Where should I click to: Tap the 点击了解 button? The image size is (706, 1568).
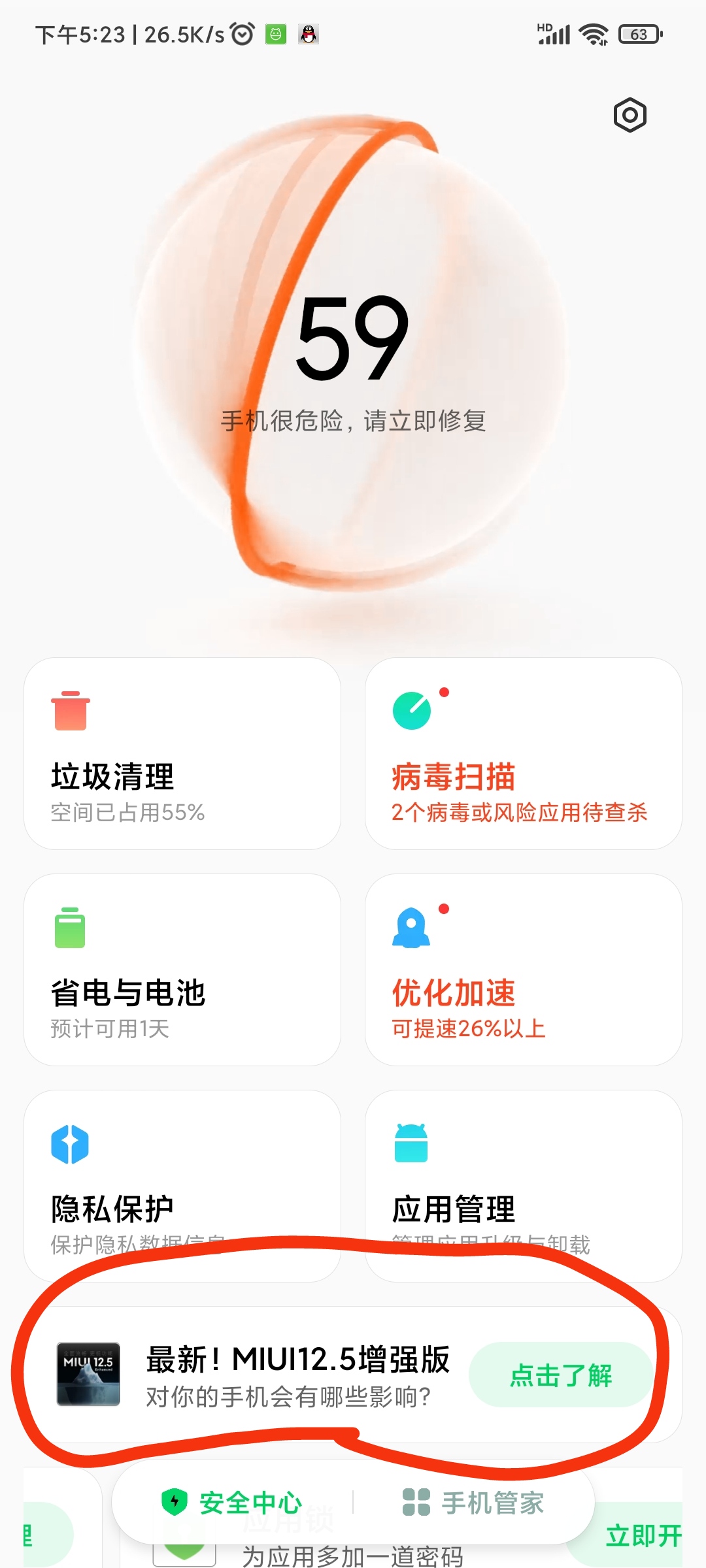pos(561,1375)
